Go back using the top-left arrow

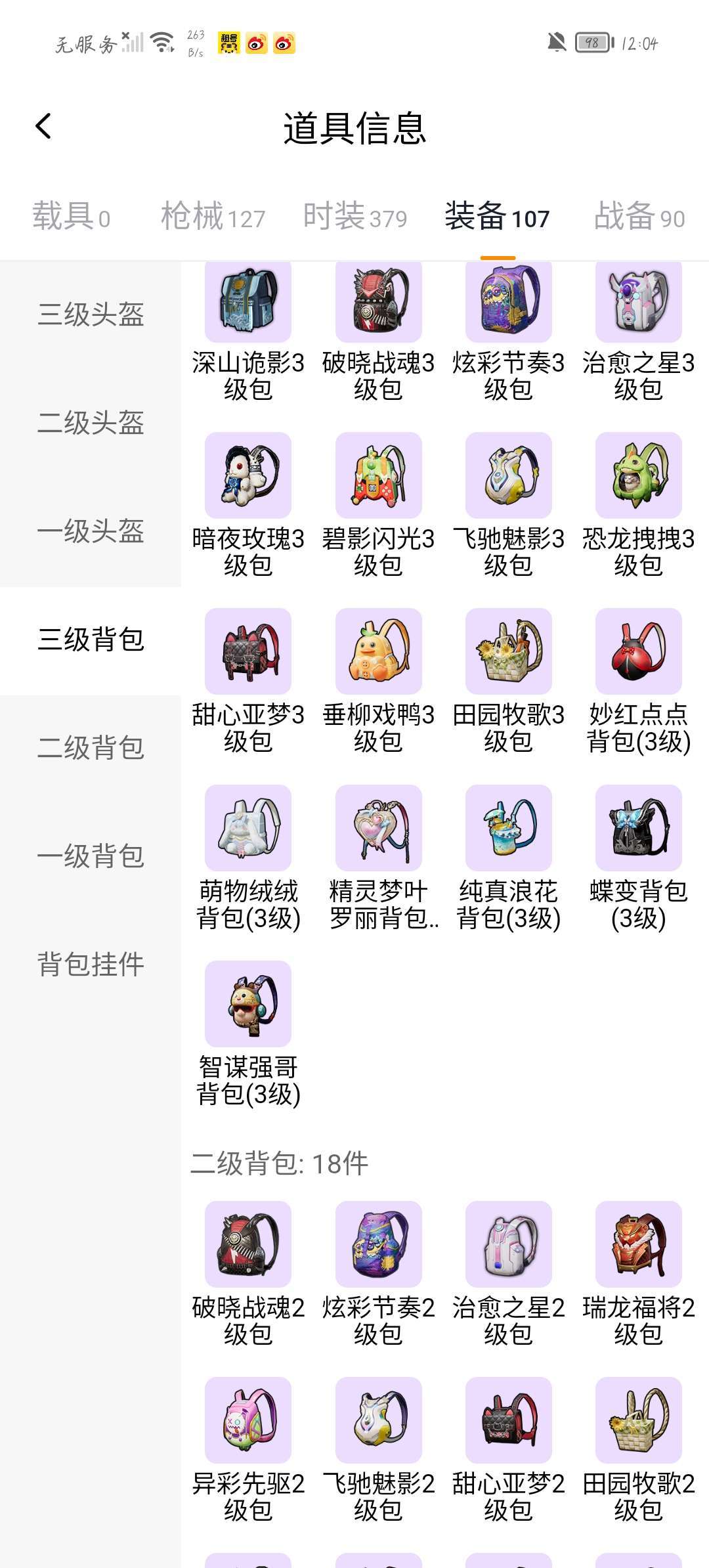pos(43,126)
